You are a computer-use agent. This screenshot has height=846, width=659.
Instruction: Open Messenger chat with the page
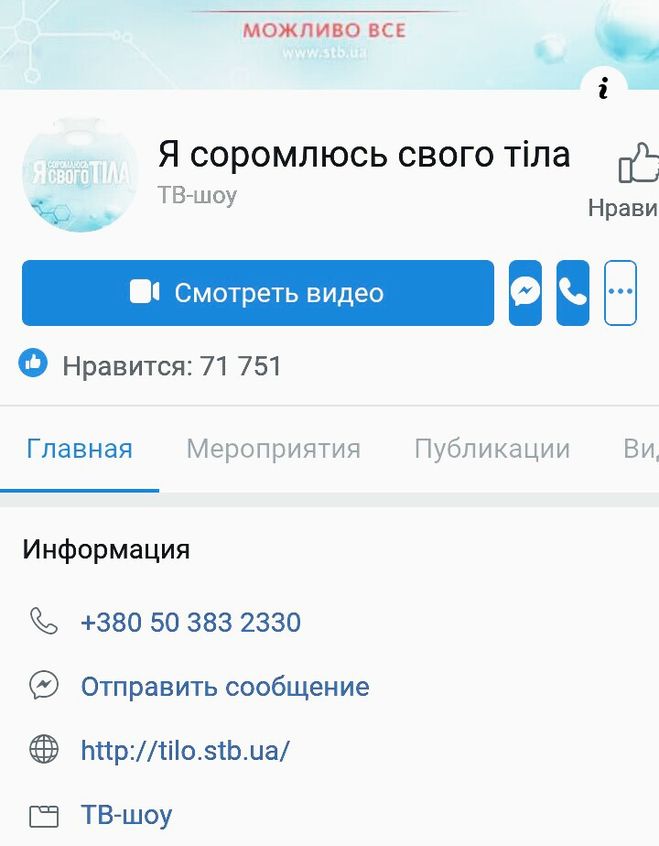pos(525,293)
